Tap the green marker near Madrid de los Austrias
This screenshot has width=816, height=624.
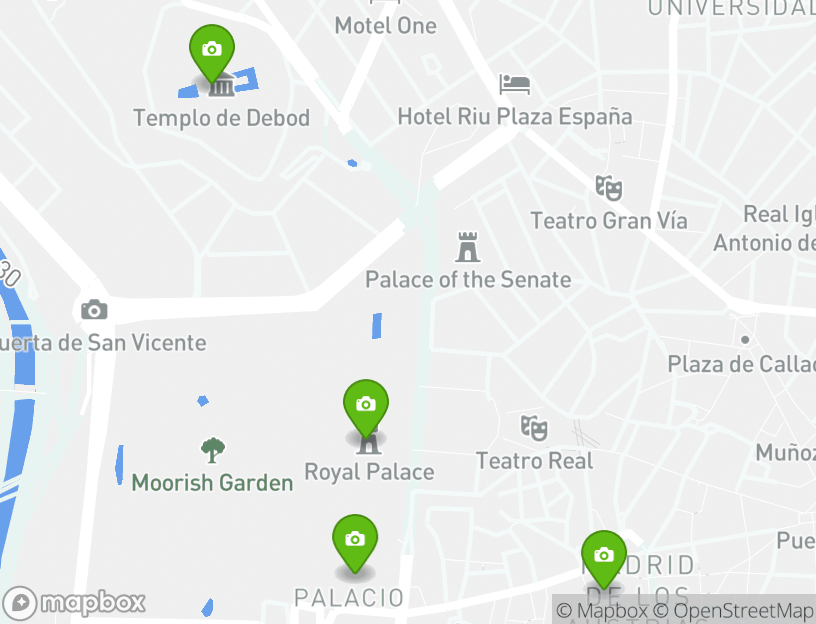coord(603,556)
